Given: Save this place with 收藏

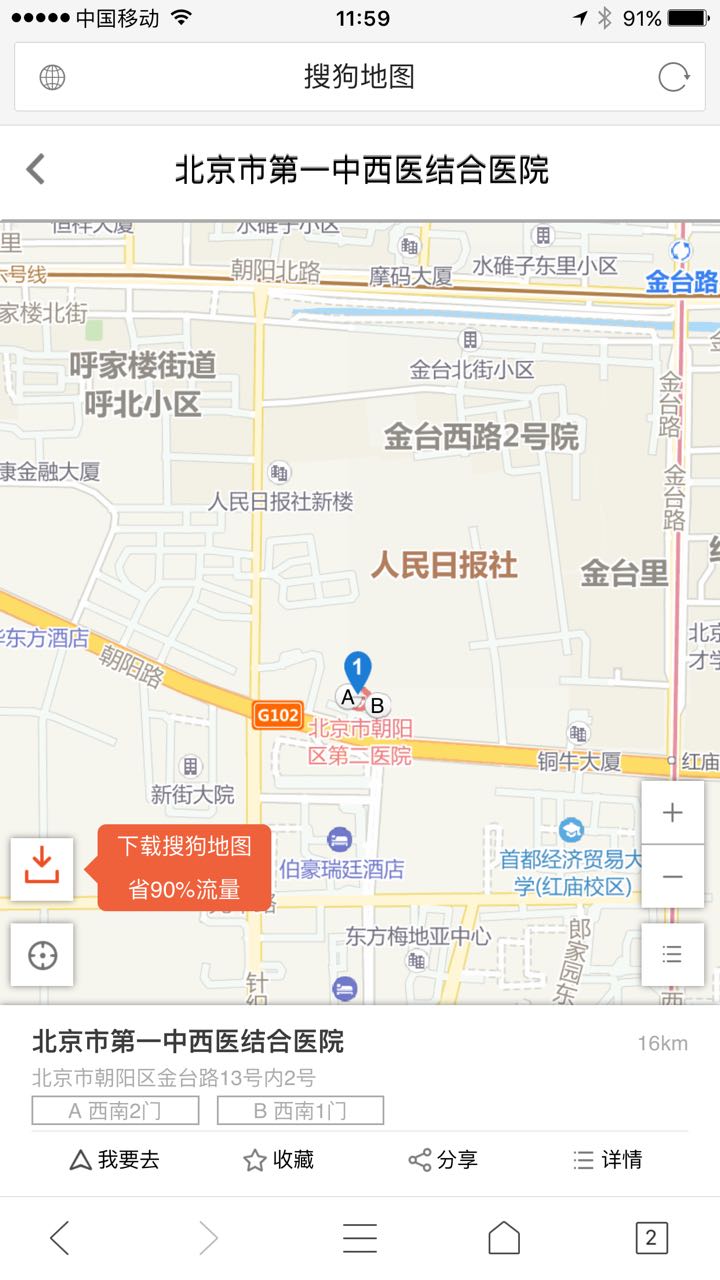Looking at the screenshot, I should [279, 1160].
